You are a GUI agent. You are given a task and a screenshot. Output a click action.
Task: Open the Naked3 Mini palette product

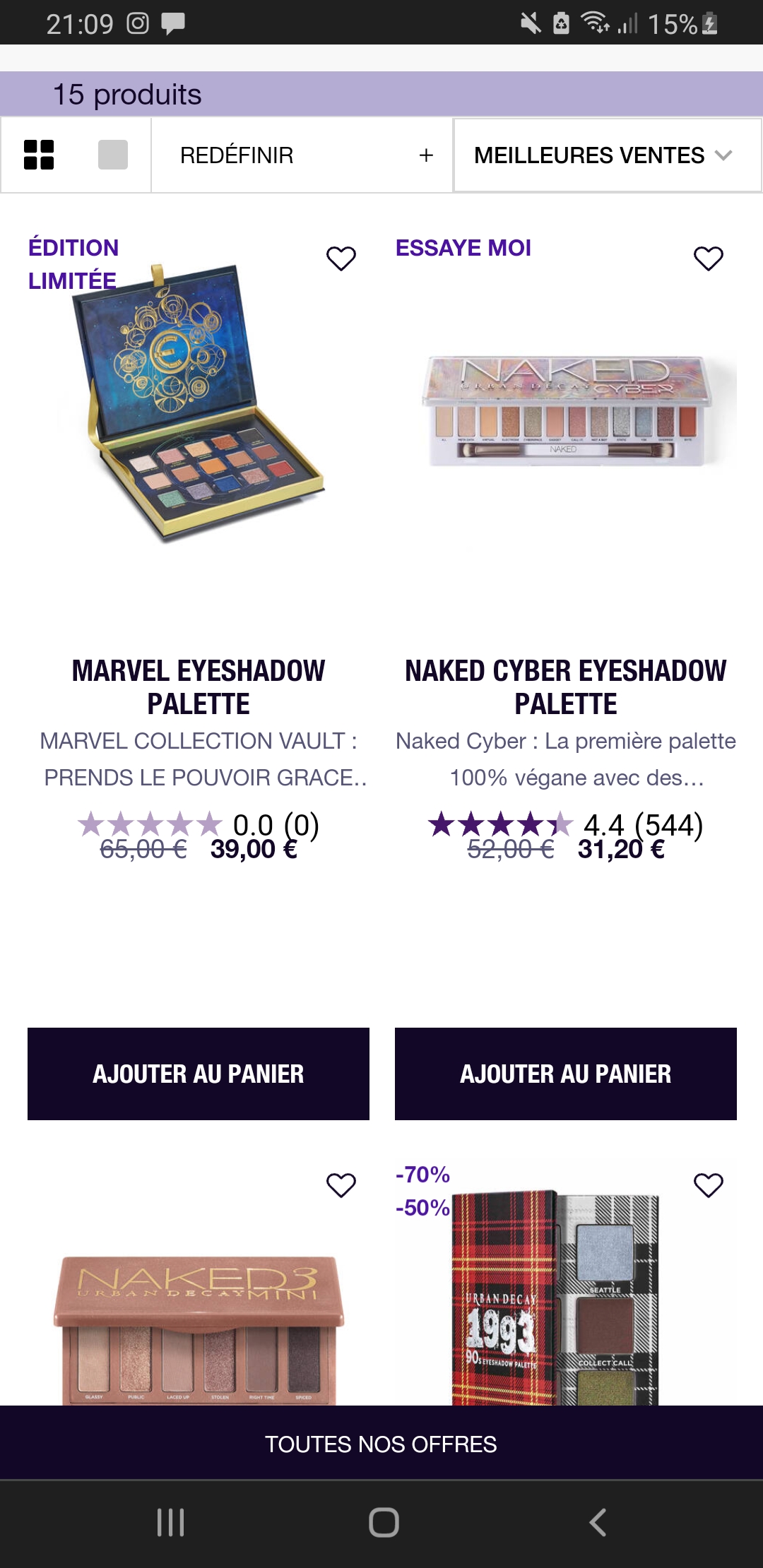pyautogui.click(x=199, y=1328)
